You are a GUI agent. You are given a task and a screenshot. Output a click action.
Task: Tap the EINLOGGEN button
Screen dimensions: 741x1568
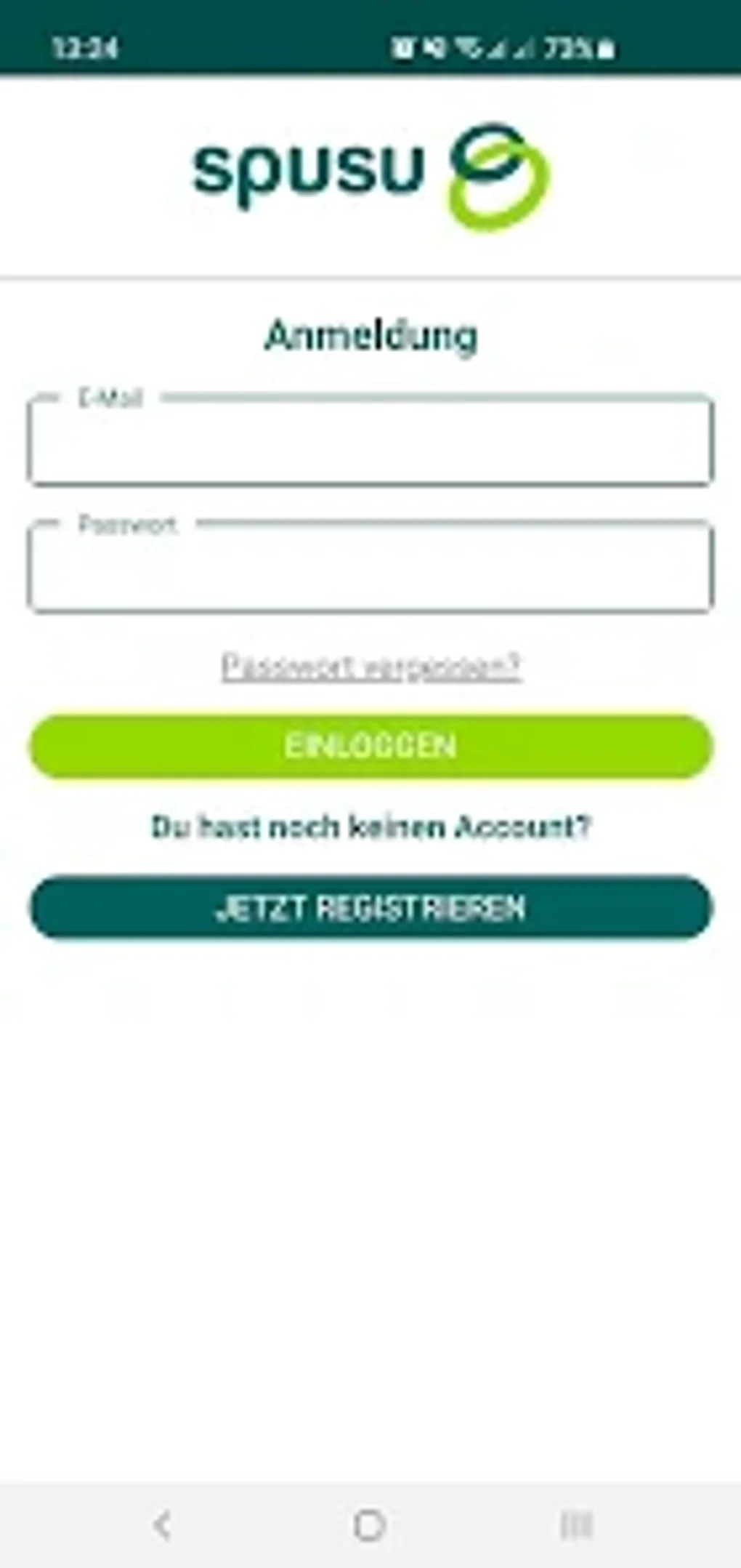coord(370,747)
